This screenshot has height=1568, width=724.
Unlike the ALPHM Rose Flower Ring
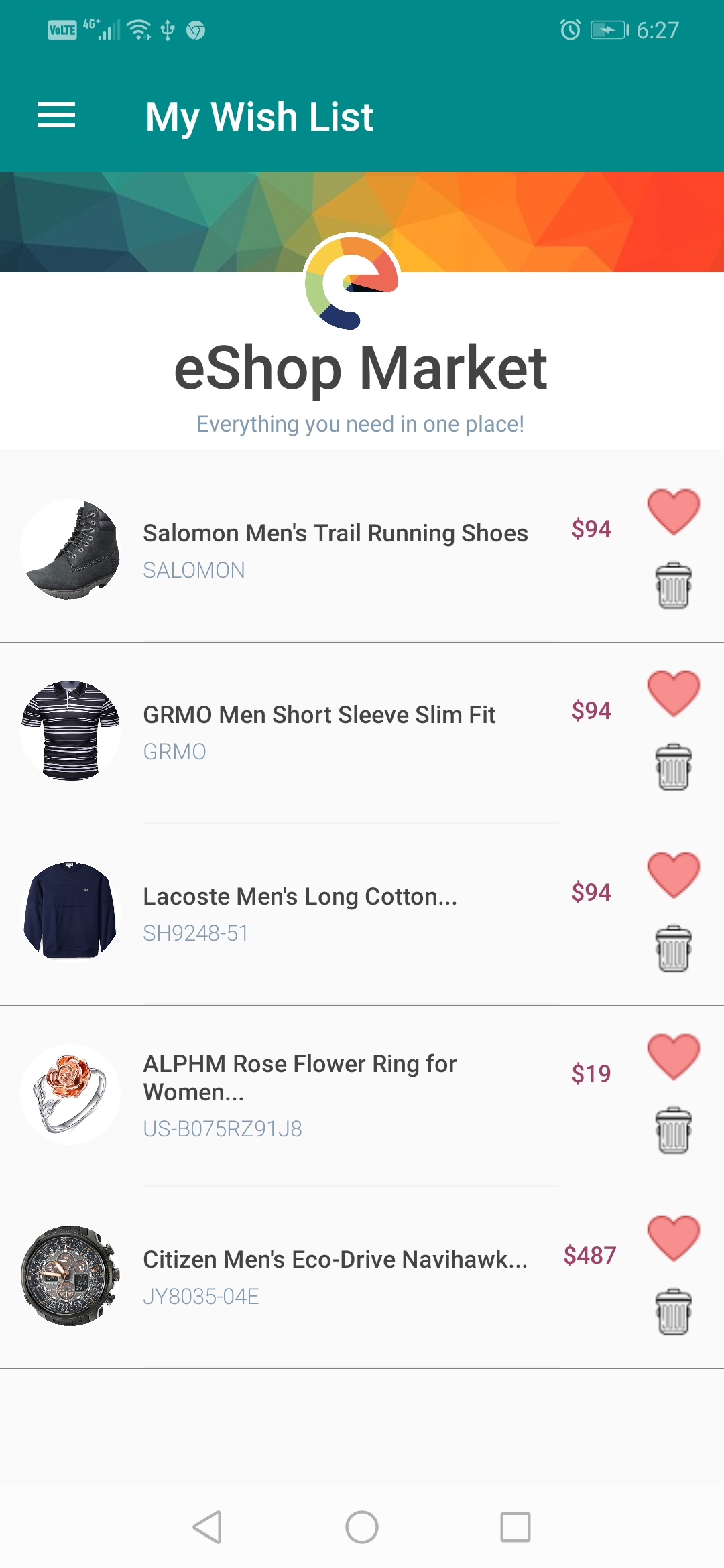pos(673,1057)
